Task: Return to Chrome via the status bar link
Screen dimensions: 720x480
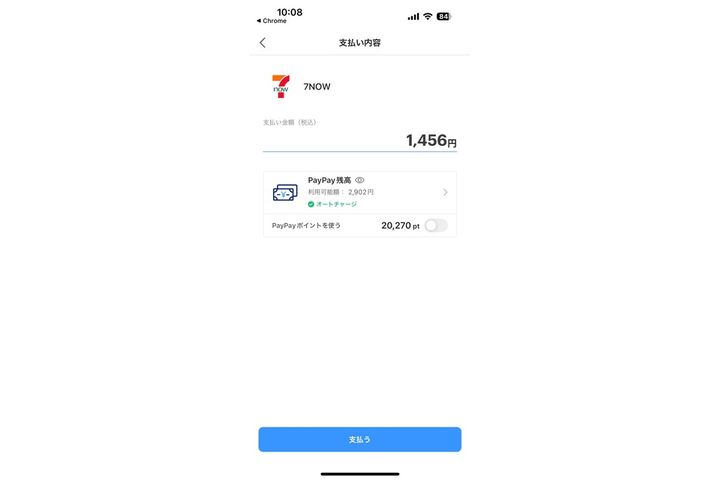Action: point(271,21)
